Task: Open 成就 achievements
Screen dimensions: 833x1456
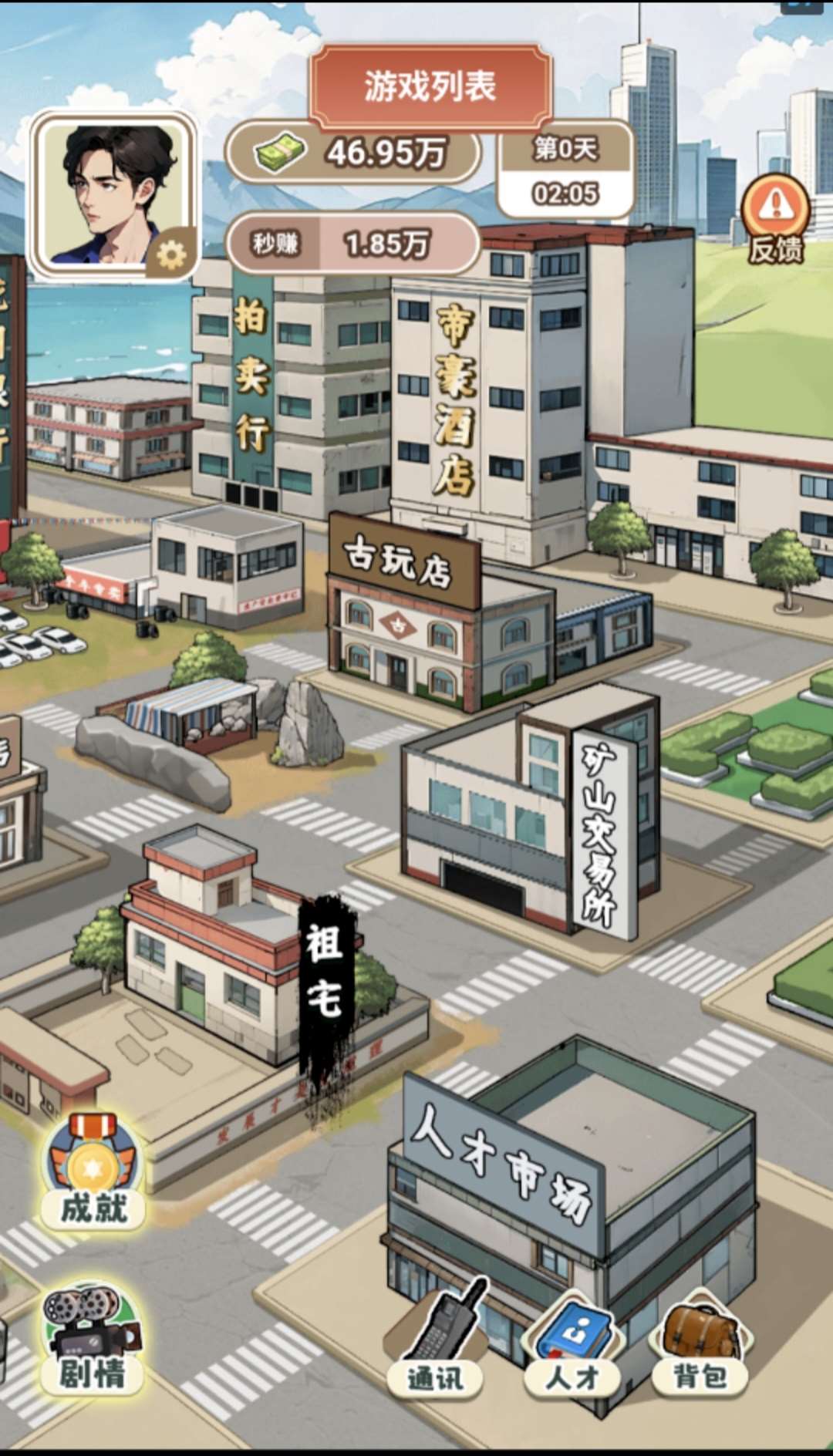Action: point(93,1172)
